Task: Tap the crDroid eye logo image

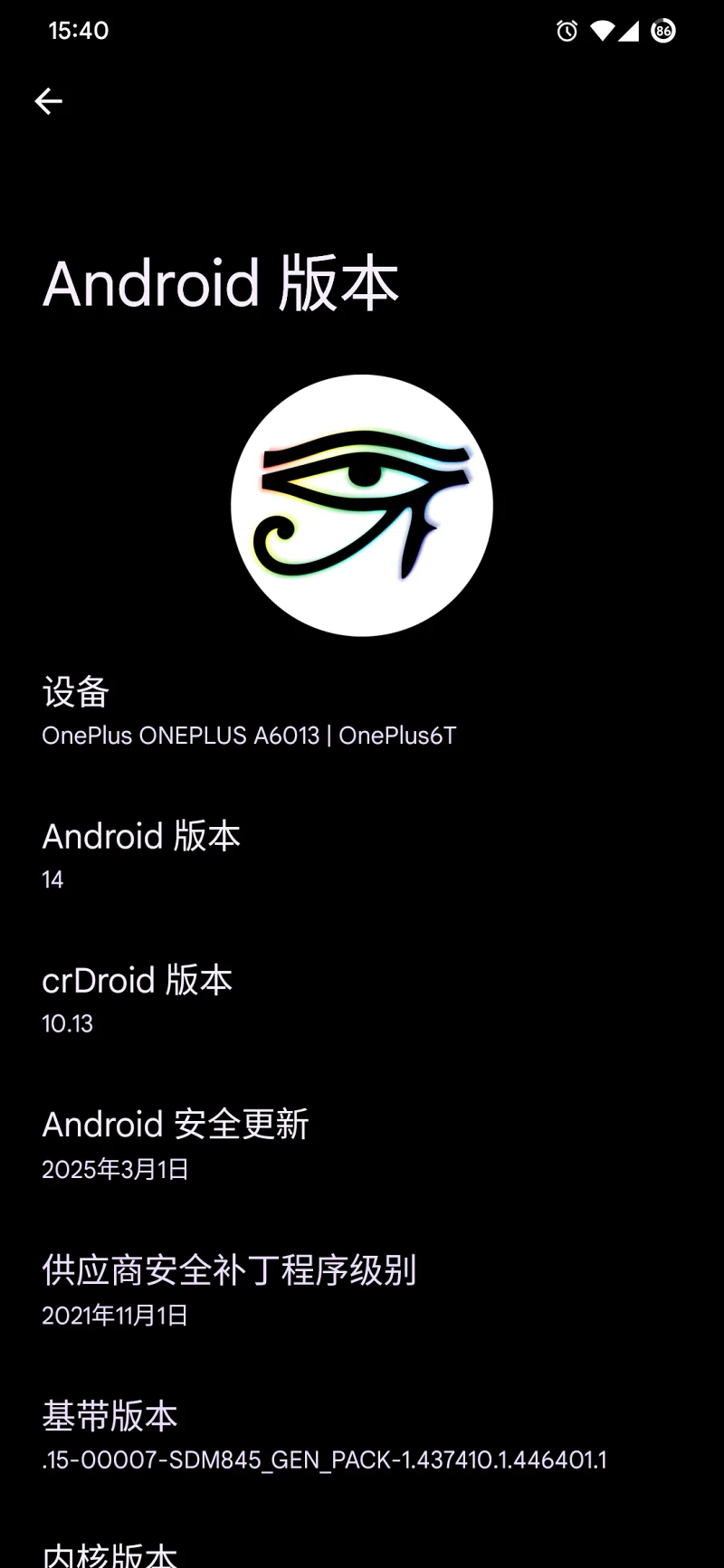Action: (x=361, y=504)
